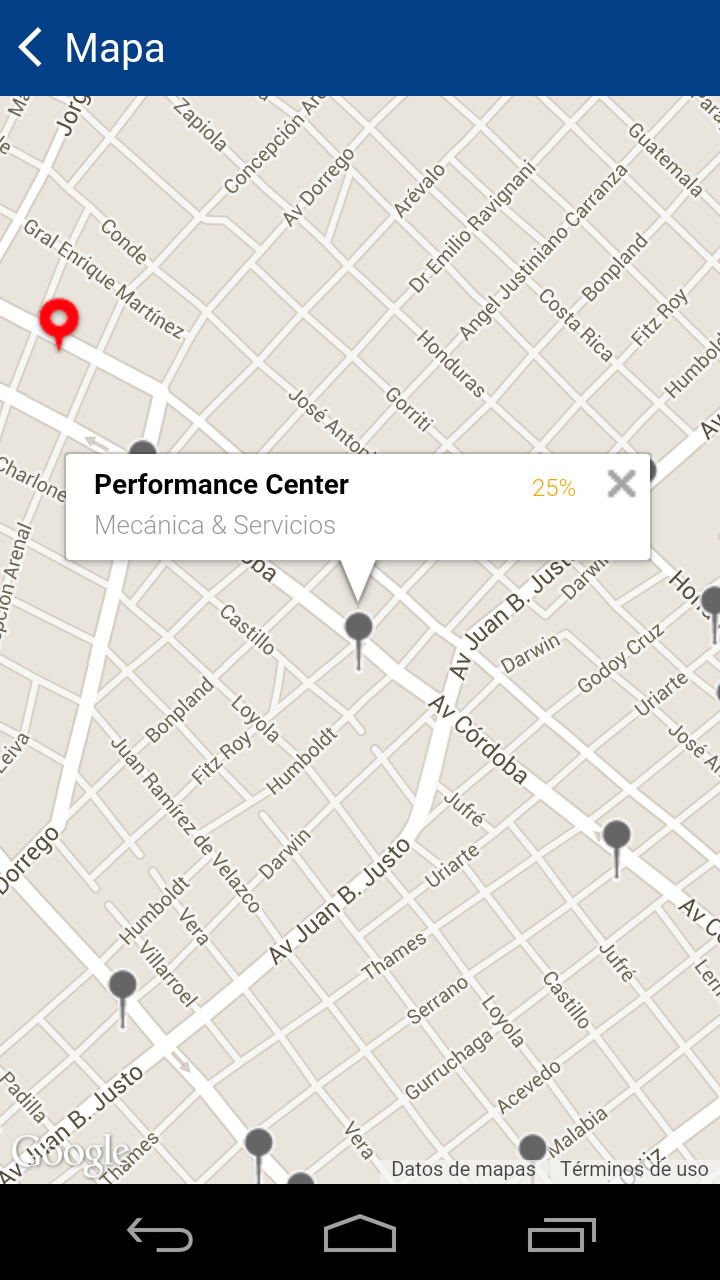Open the recent apps view
The width and height of the screenshot is (720, 1280).
(x=561, y=1234)
